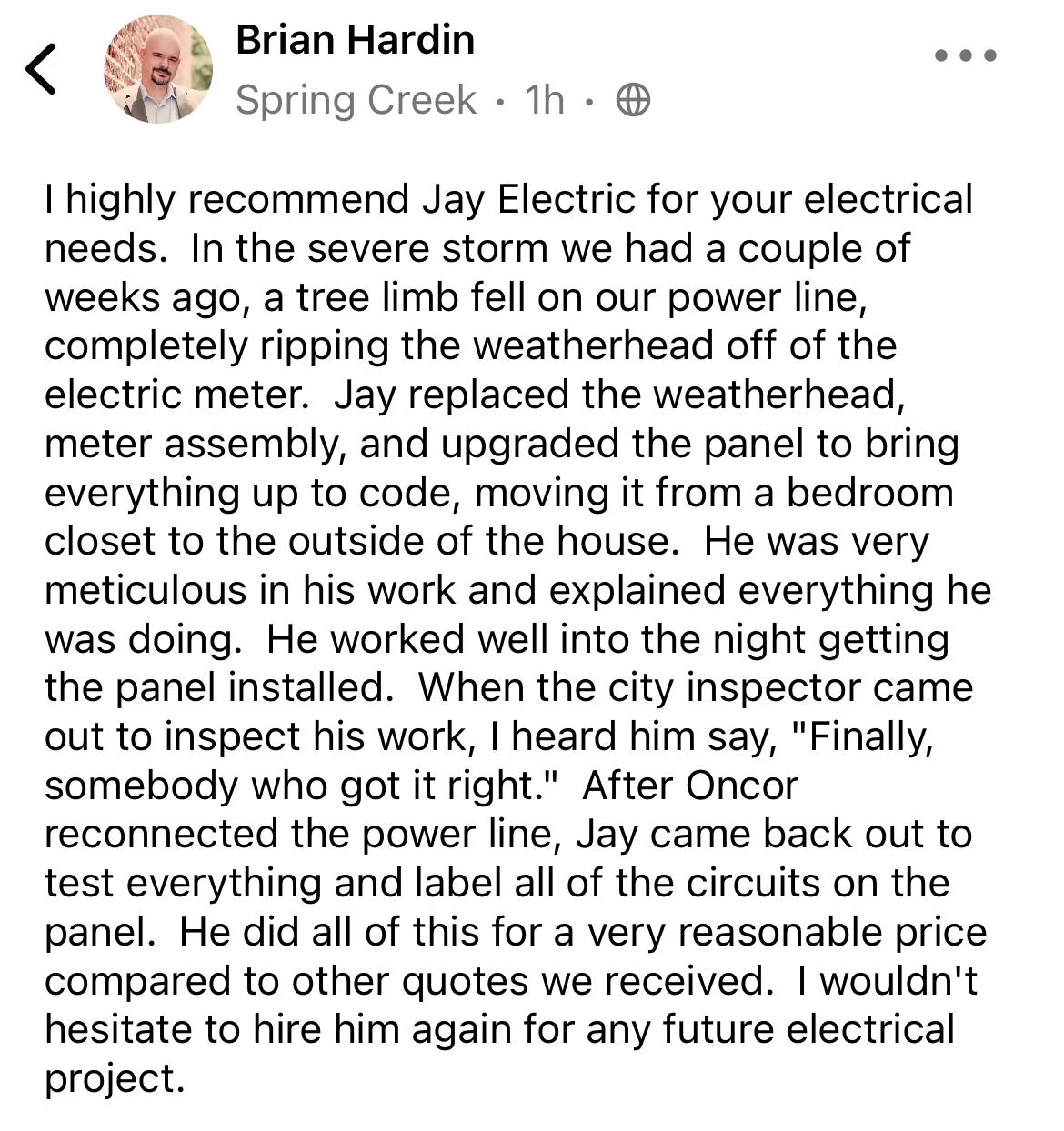Open Brian Hardin's profile picture
The image size is (1064, 1131).
click(x=157, y=69)
